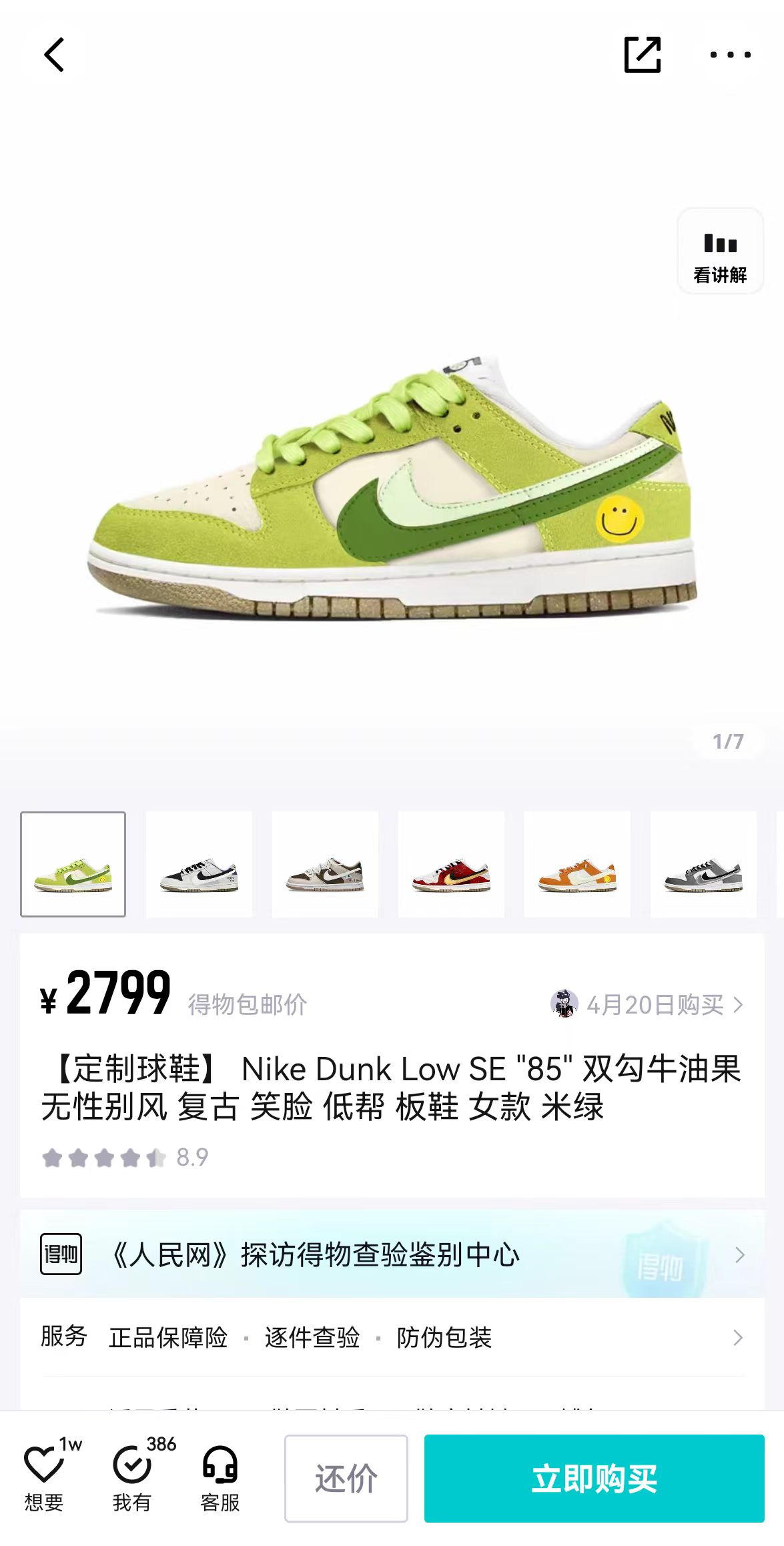Image resolution: width=784 pixels, height=1546 pixels.
Task: Select the brown shoe thumbnail
Action: (325, 864)
